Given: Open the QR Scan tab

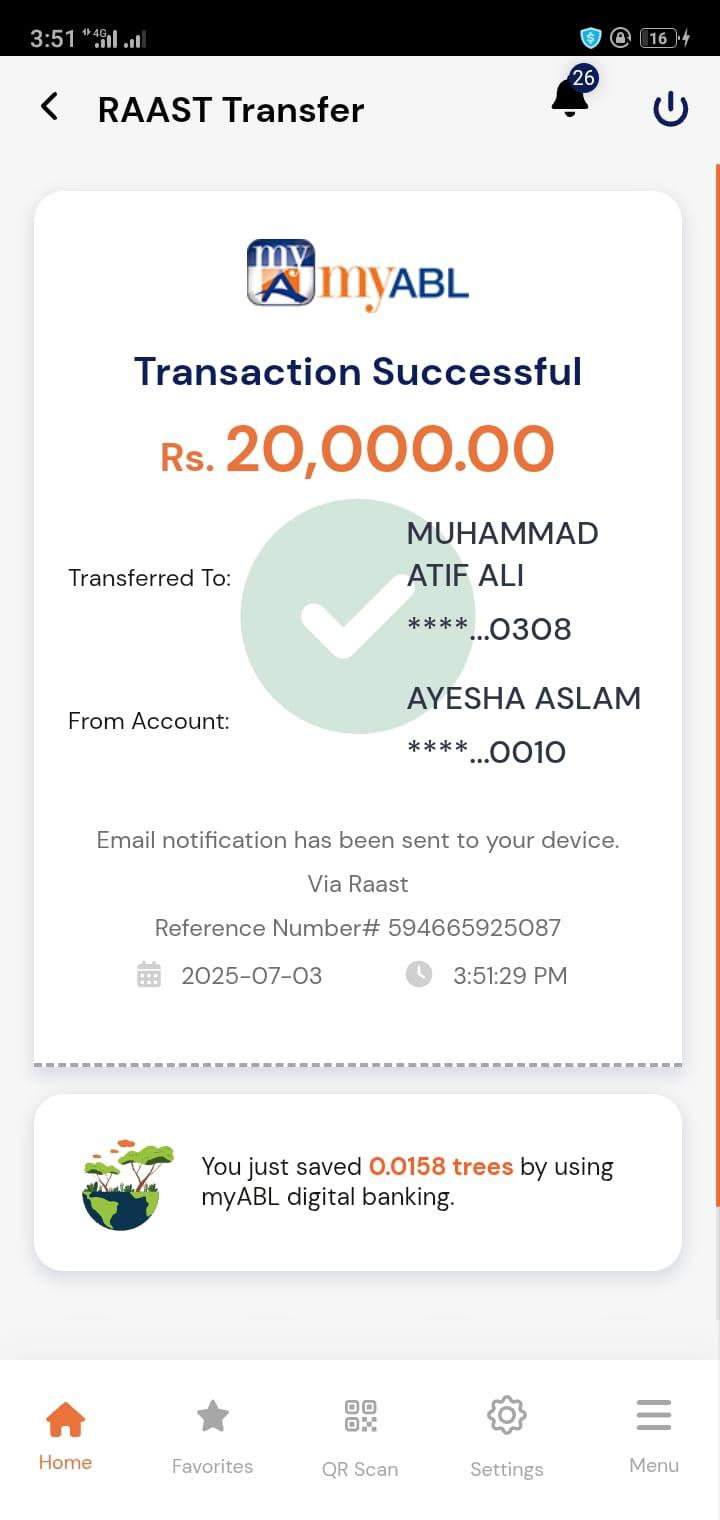Looking at the screenshot, I should pyautogui.click(x=360, y=1438).
